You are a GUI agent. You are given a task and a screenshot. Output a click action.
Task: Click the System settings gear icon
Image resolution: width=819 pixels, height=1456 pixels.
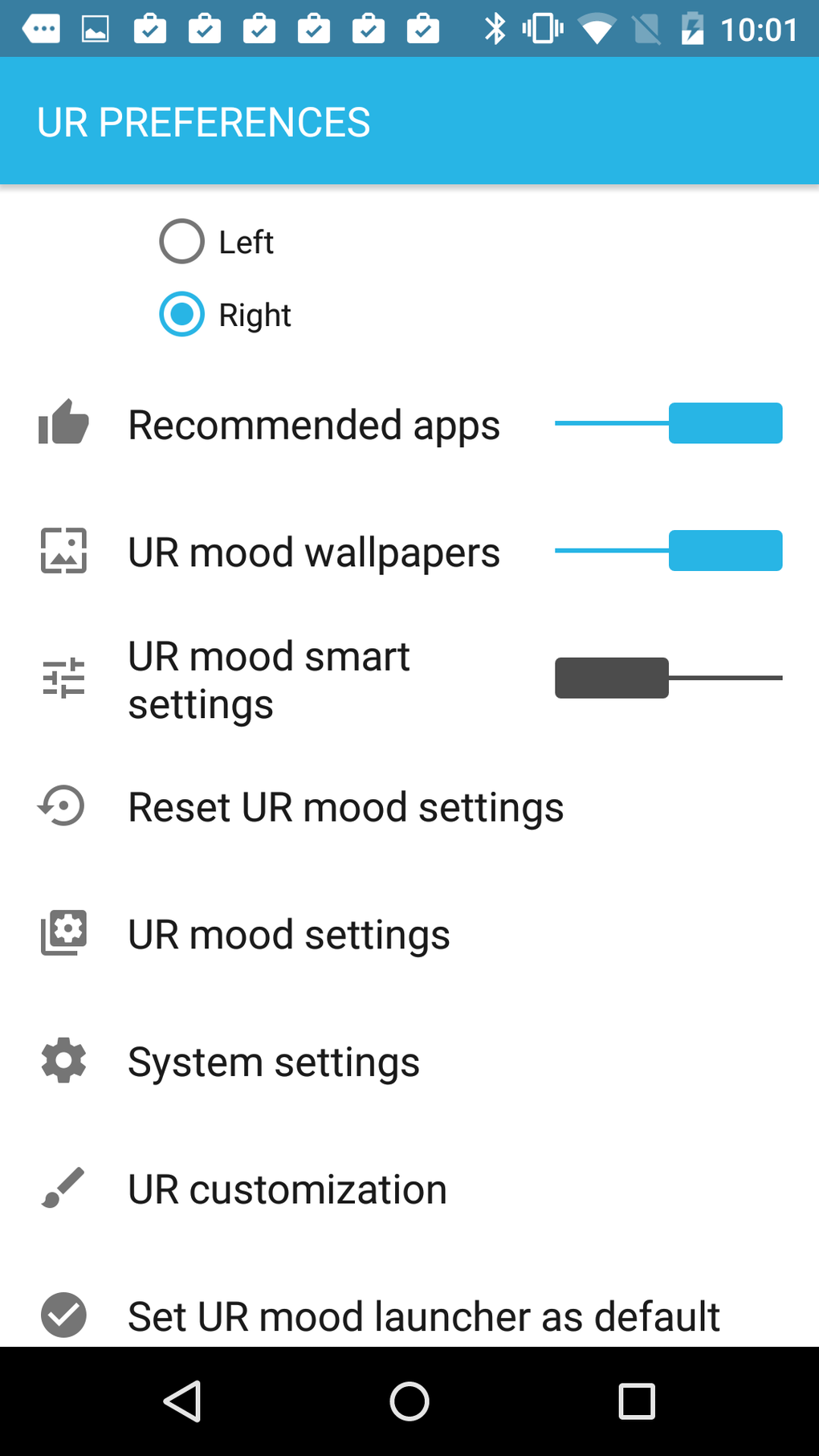[x=63, y=1060]
